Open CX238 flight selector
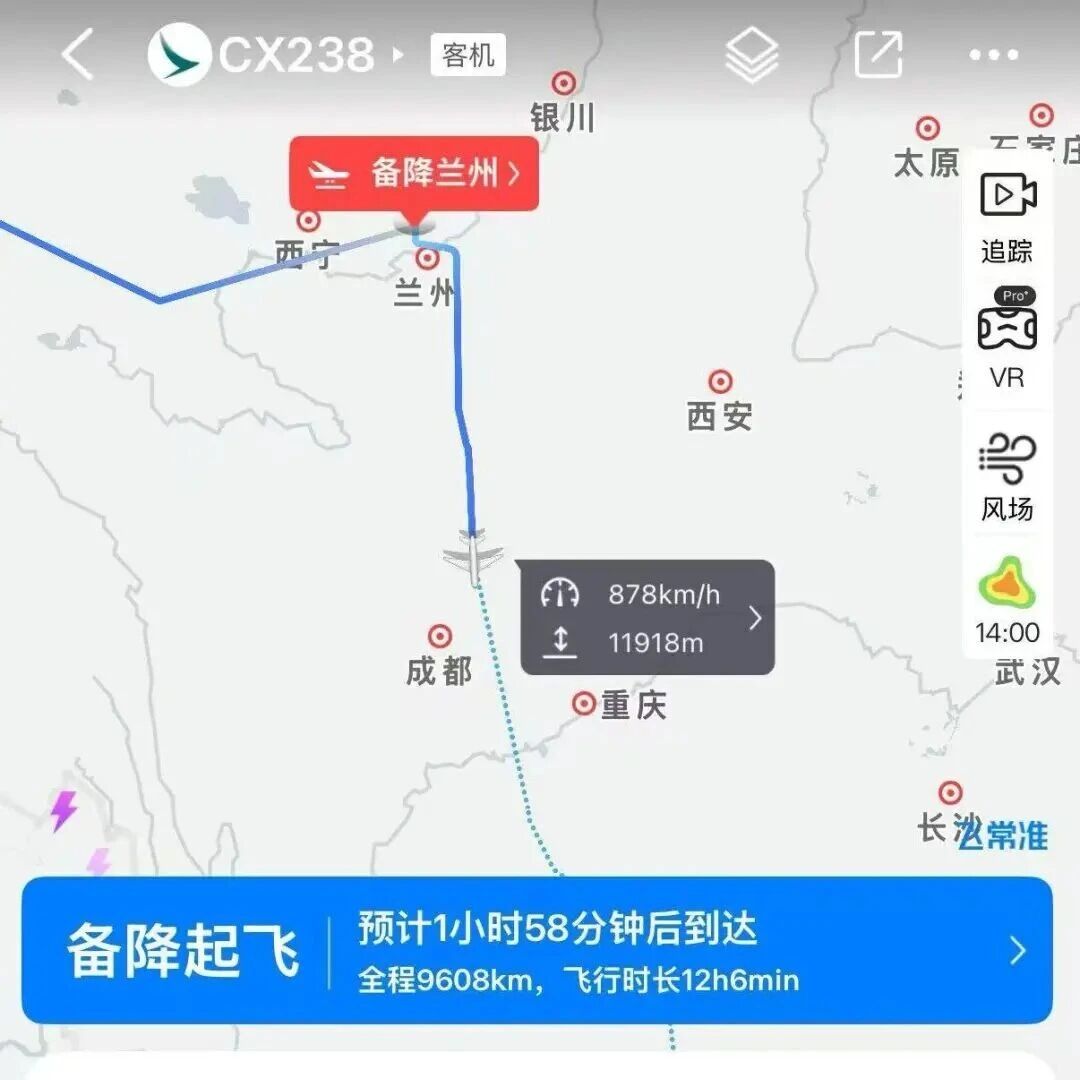The height and width of the screenshot is (1080, 1080). [x=297, y=55]
